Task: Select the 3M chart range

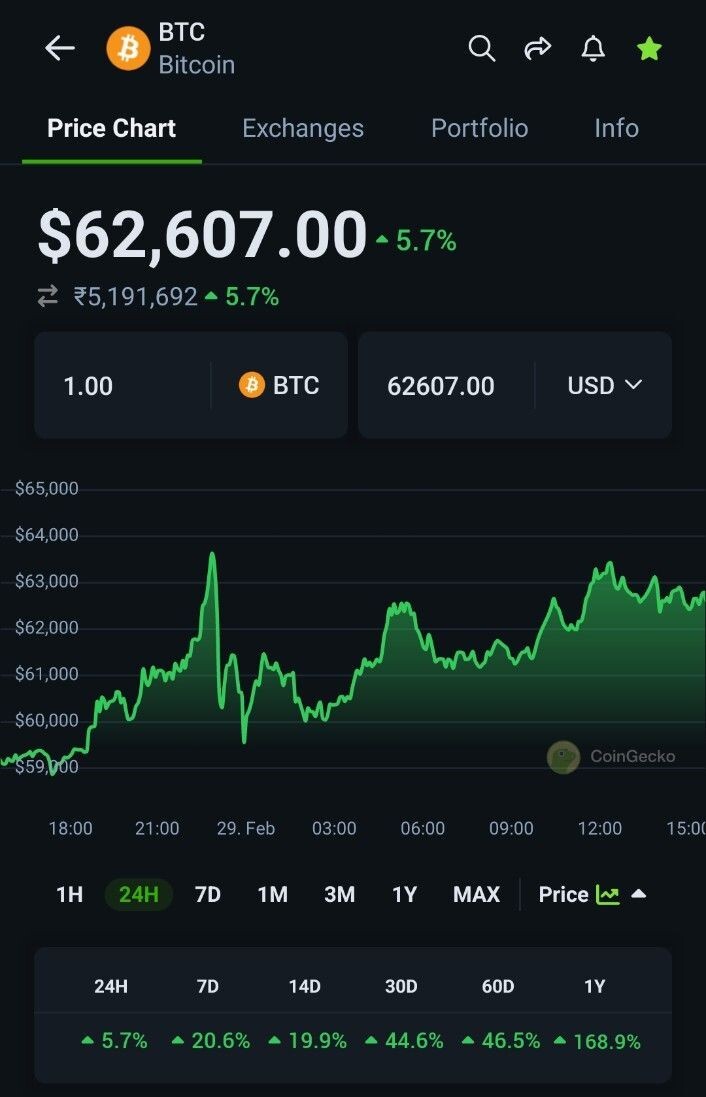Action: (339, 894)
